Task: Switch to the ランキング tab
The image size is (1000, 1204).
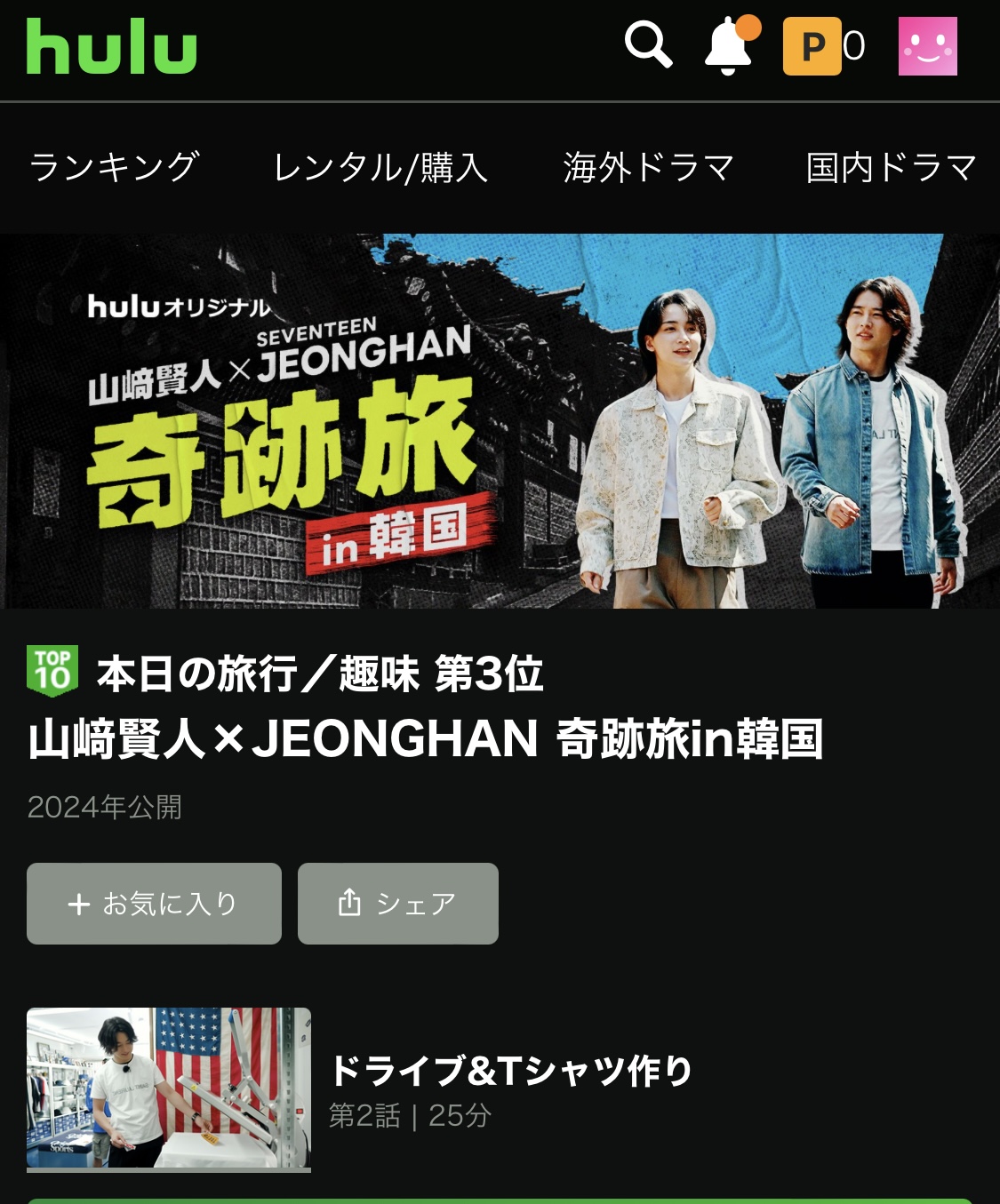Action: tap(114, 167)
